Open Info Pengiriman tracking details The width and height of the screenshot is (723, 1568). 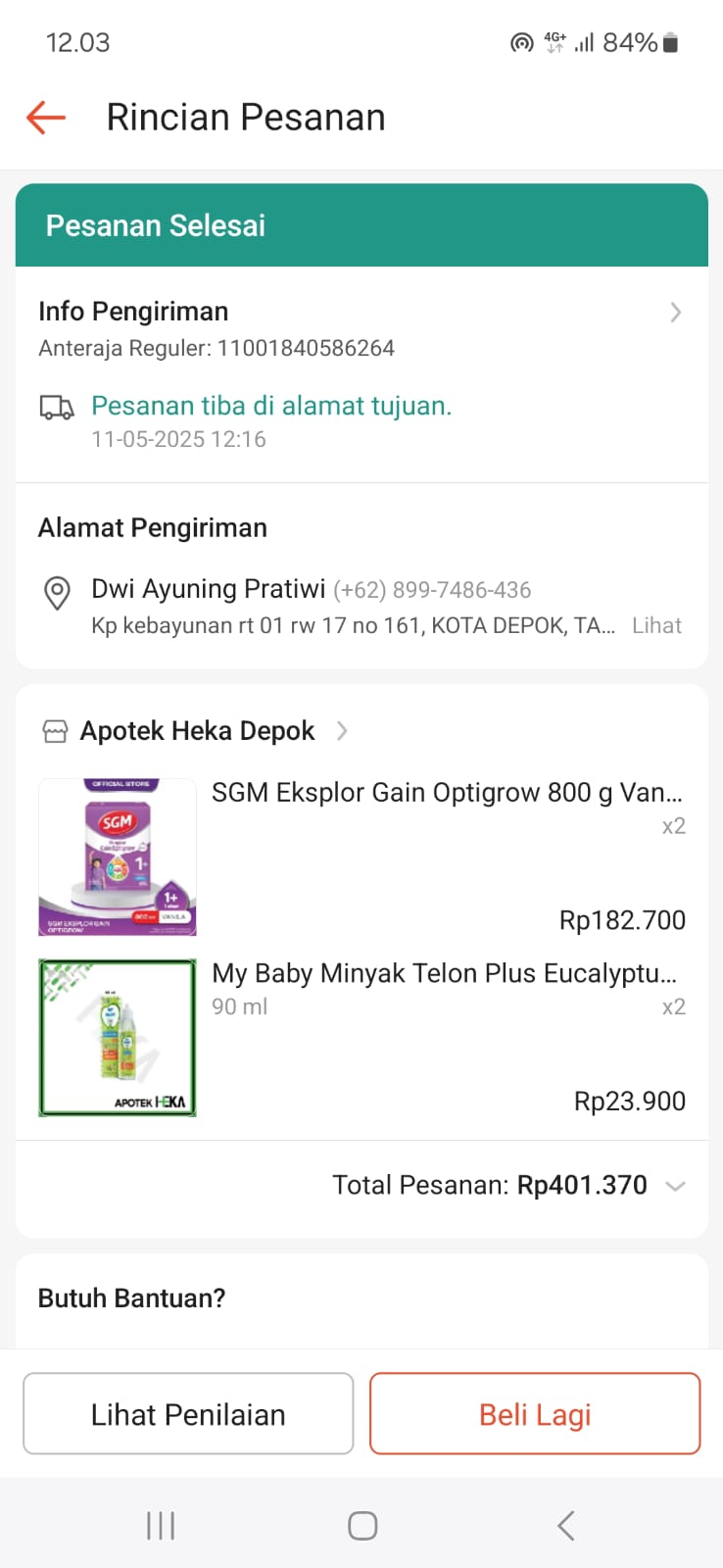(675, 313)
